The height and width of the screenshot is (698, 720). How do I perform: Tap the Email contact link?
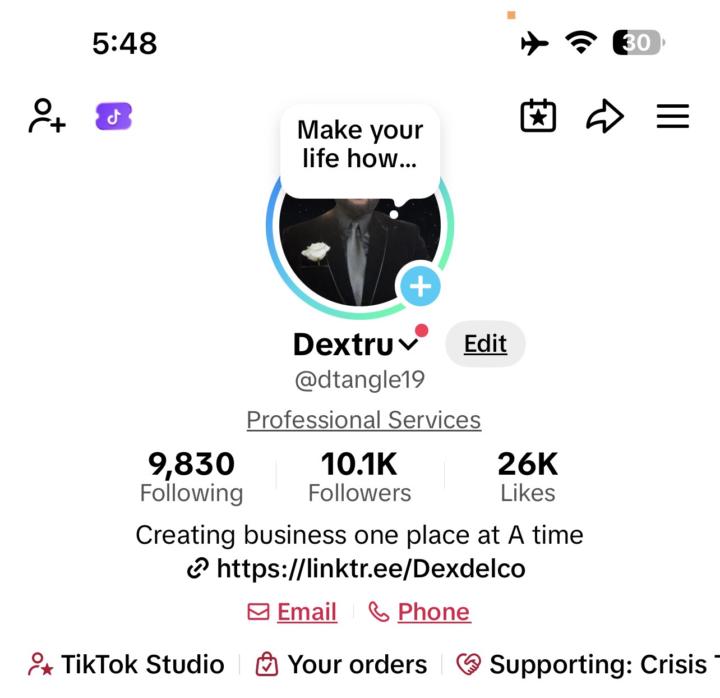tap(292, 612)
